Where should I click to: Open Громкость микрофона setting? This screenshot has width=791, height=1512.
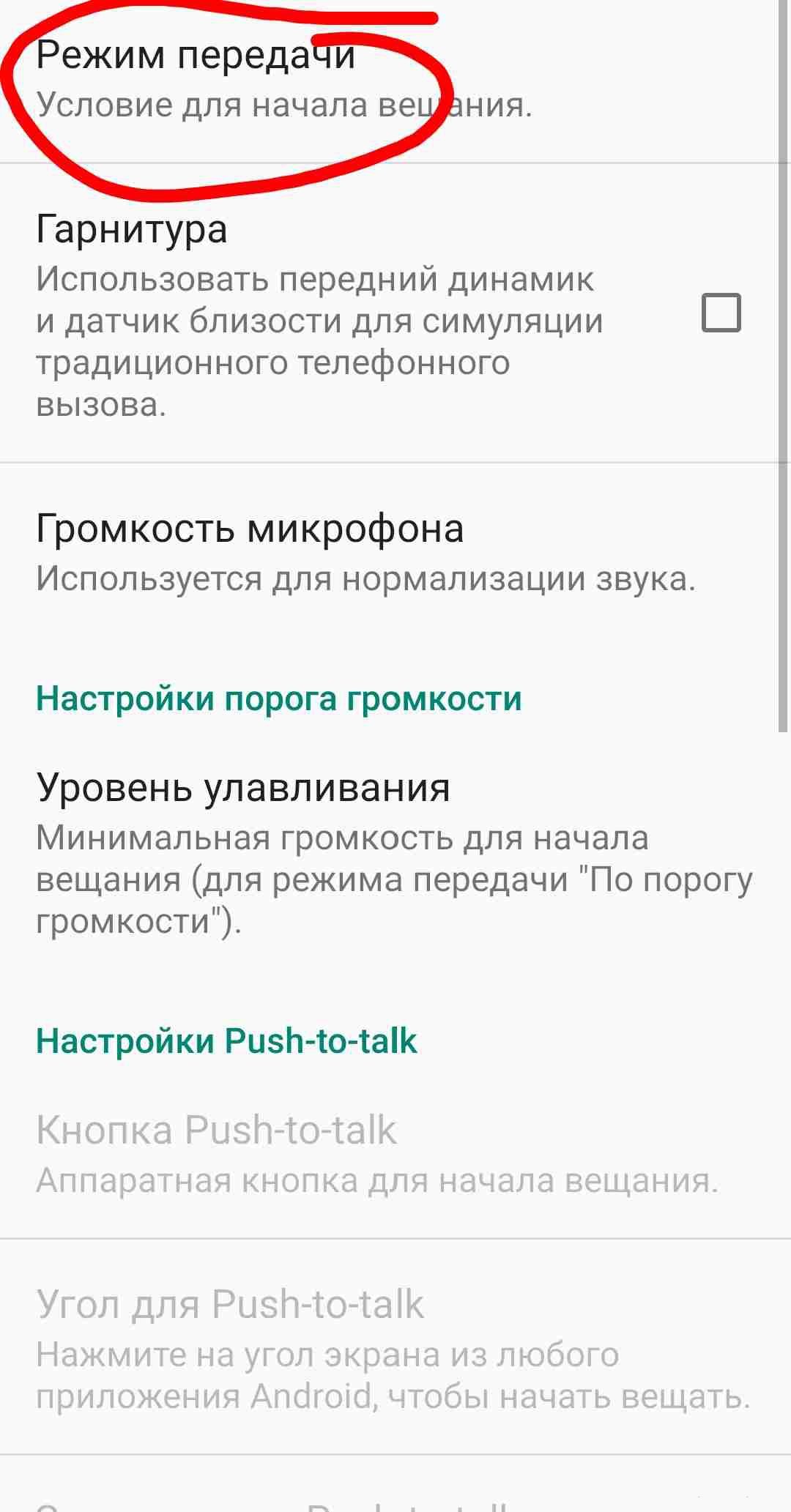point(388,553)
